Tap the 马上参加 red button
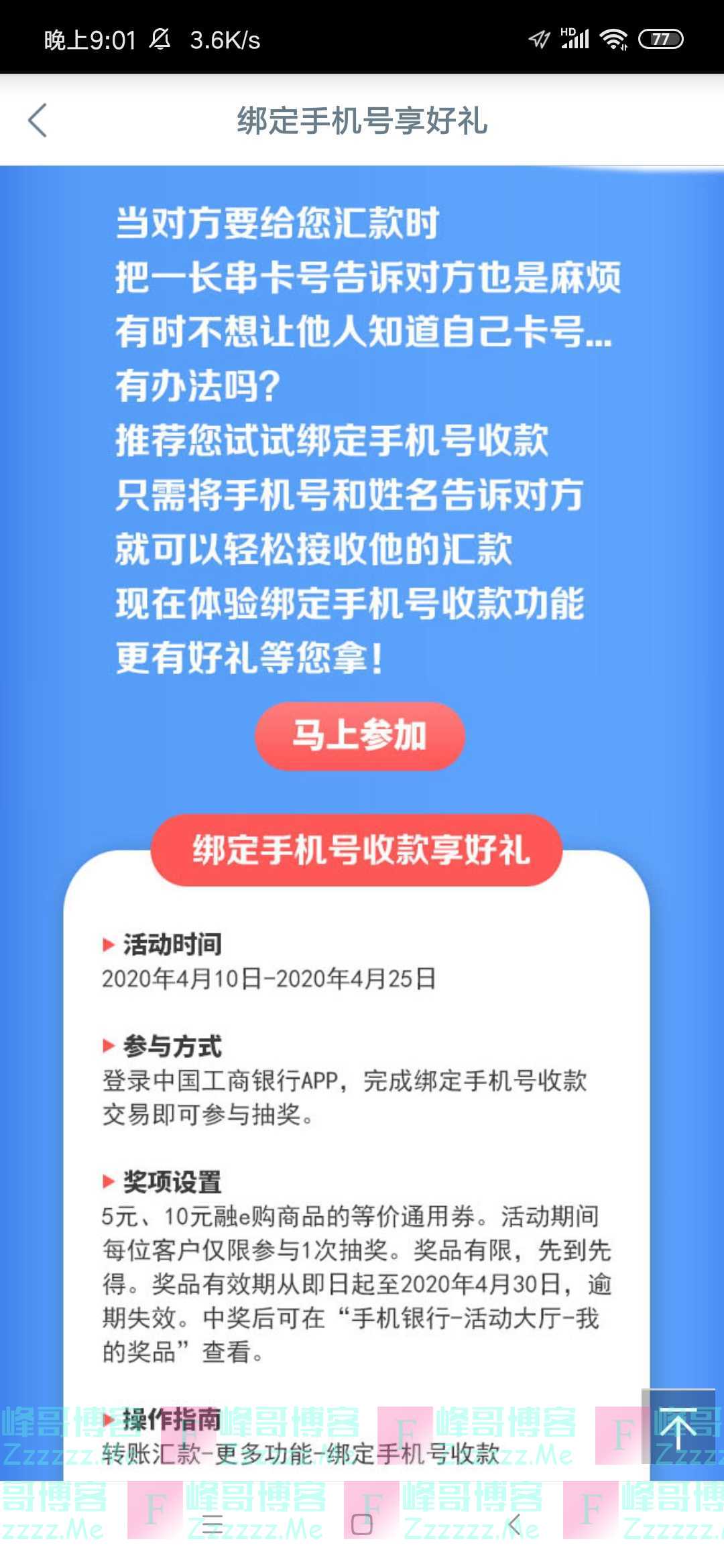 (360, 736)
